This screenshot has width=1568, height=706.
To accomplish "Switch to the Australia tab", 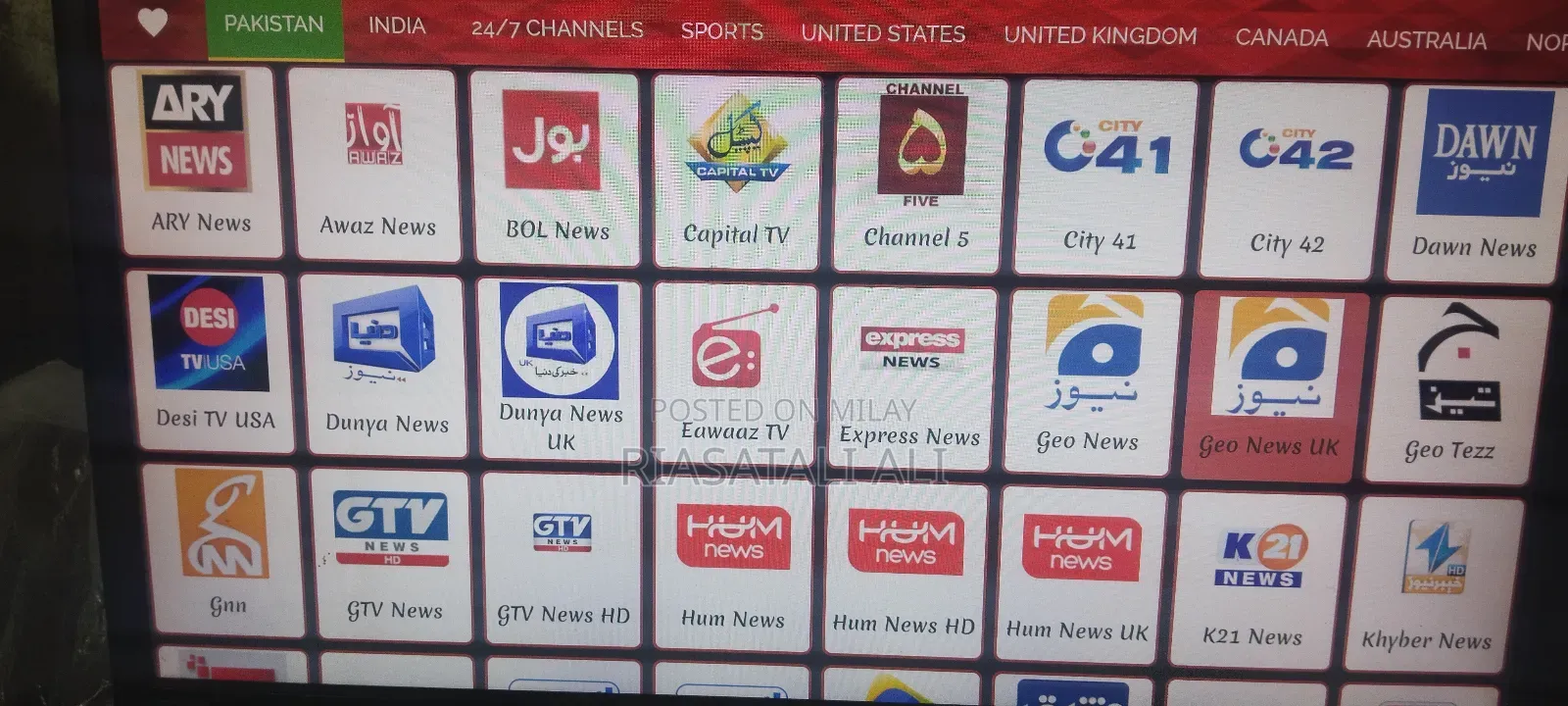I will coord(1426,41).
